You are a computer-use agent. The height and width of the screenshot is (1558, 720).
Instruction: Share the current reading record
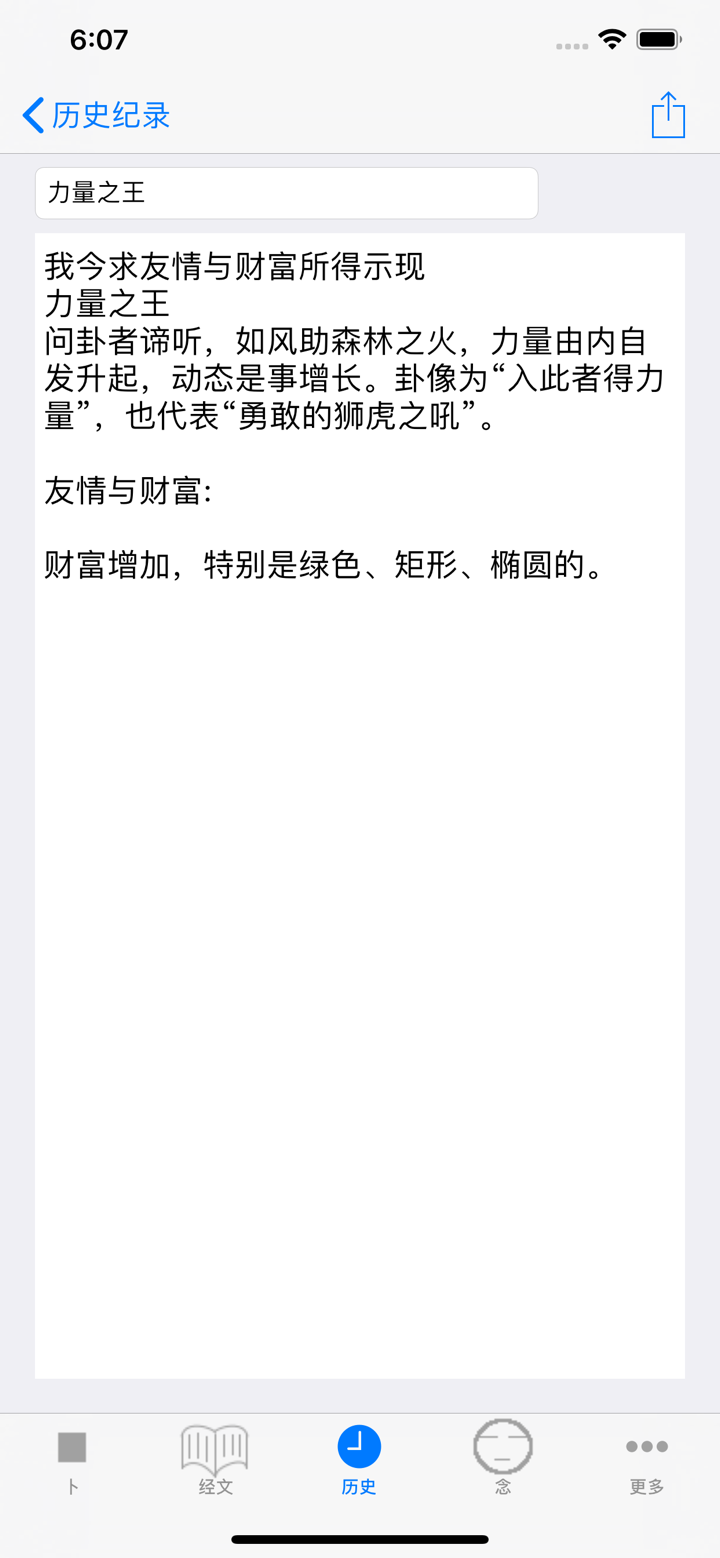point(668,114)
